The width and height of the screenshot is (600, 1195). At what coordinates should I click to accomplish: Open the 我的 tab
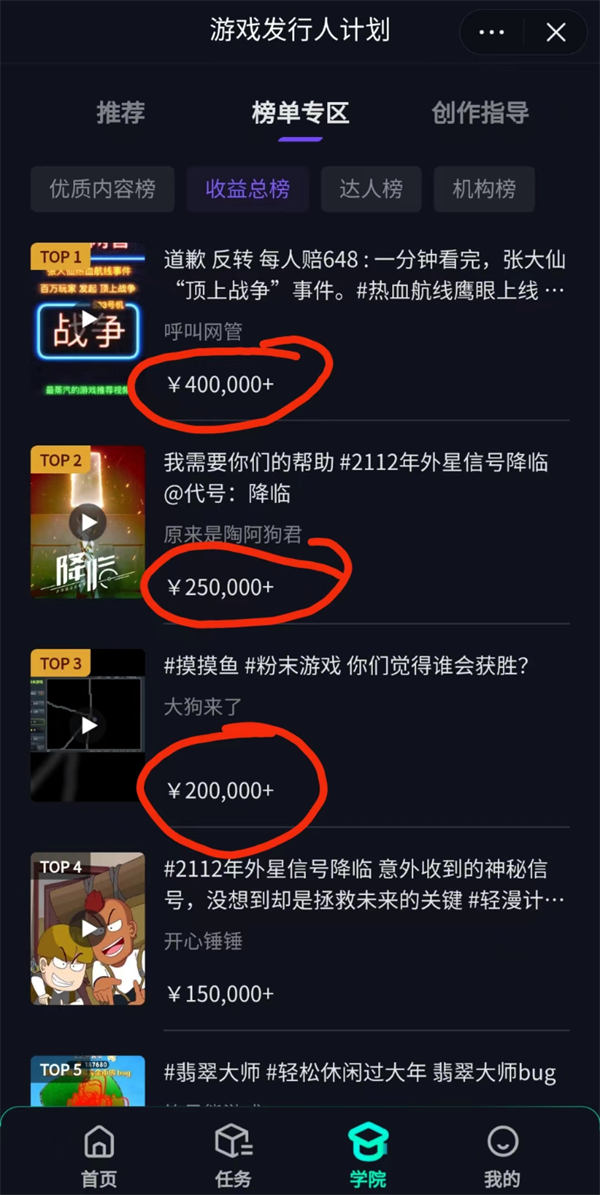[x=502, y=1155]
